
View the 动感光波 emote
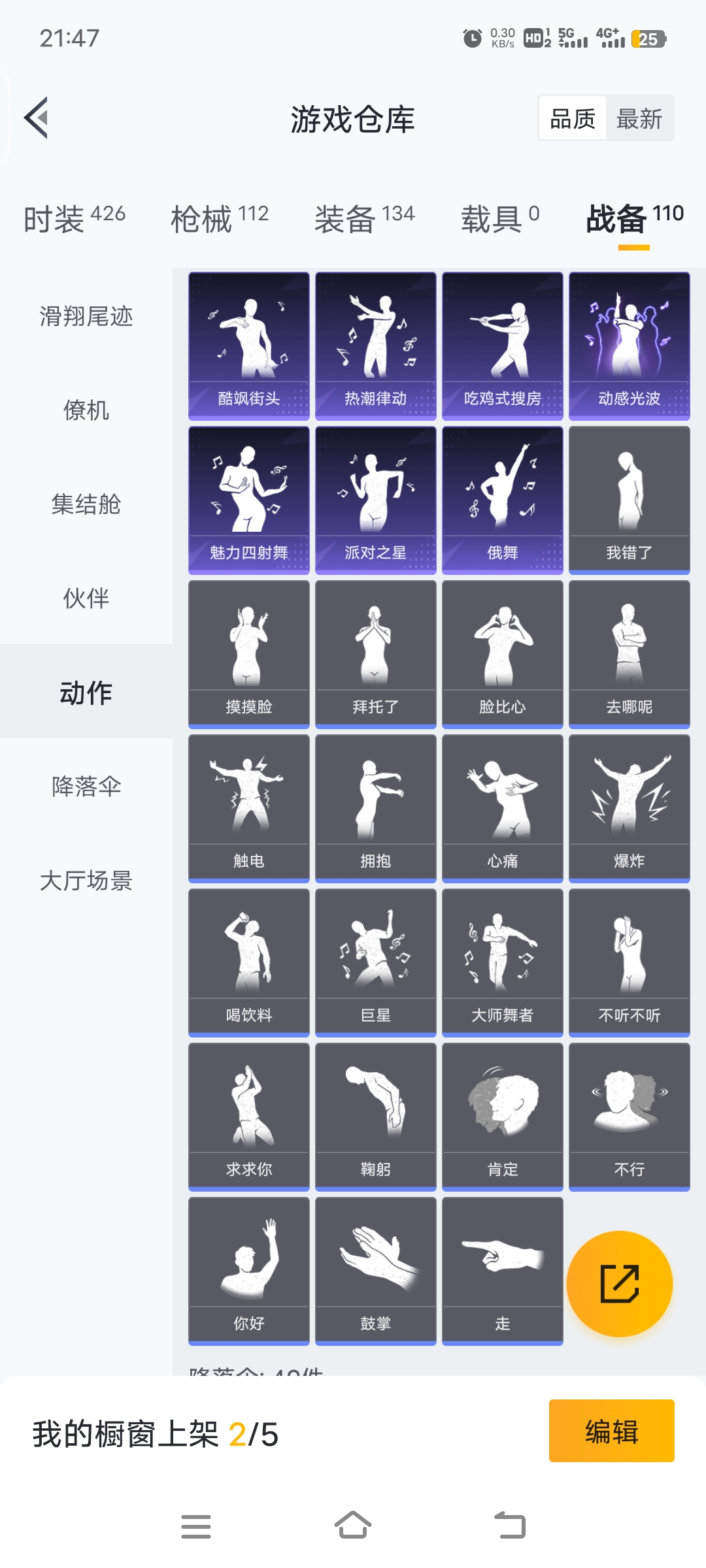[x=630, y=346]
